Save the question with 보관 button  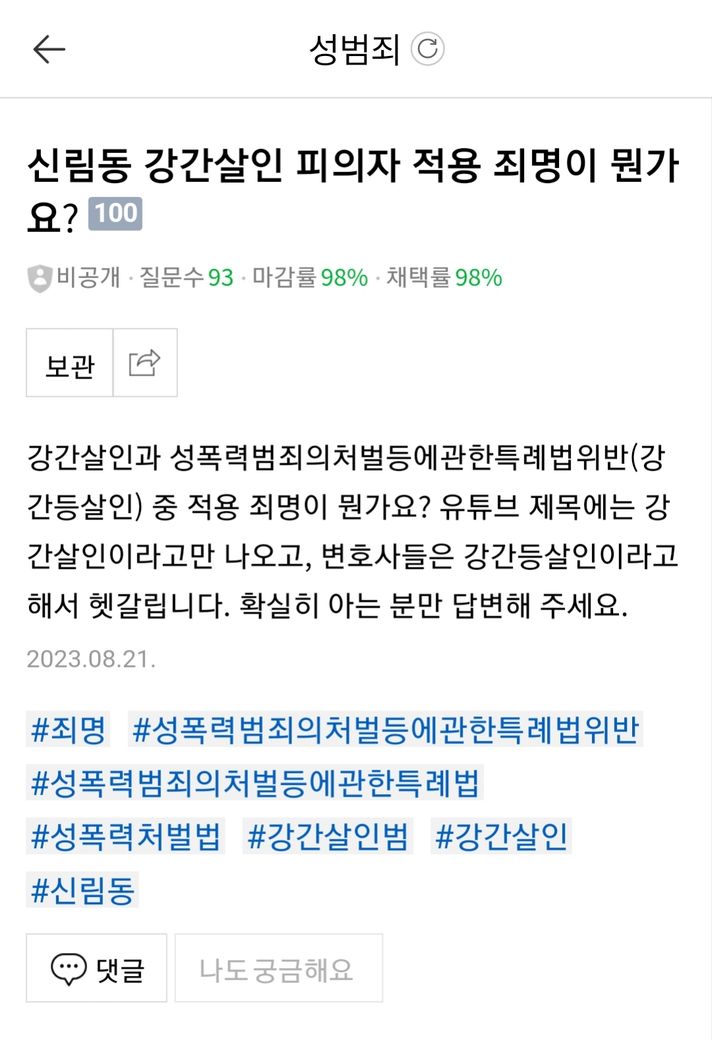(70, 363)
